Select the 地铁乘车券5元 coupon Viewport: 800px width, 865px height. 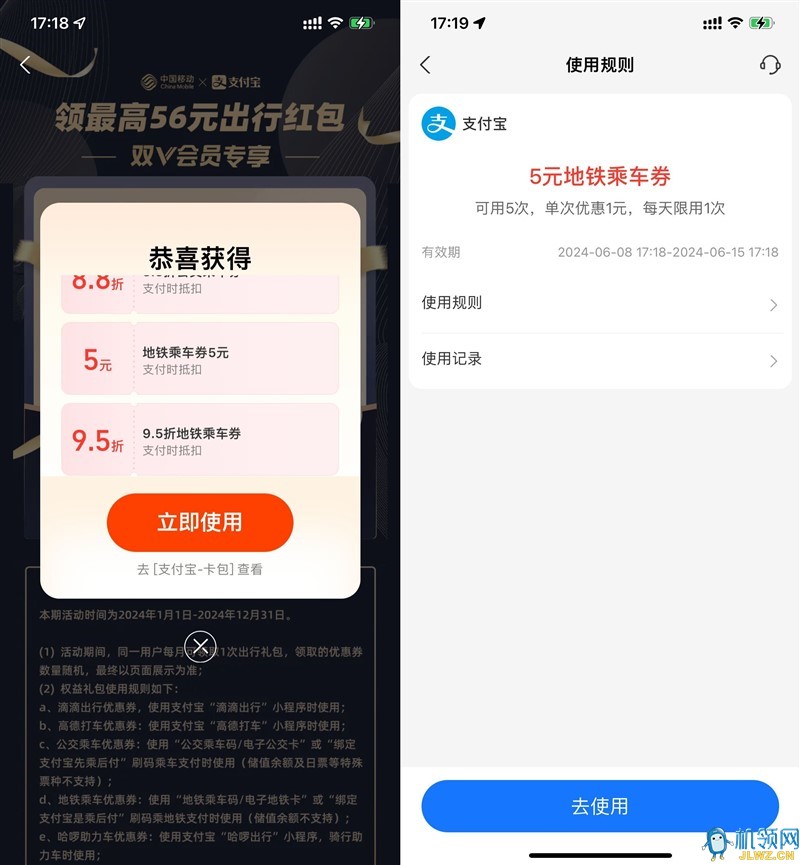click(x=200, y=359)
